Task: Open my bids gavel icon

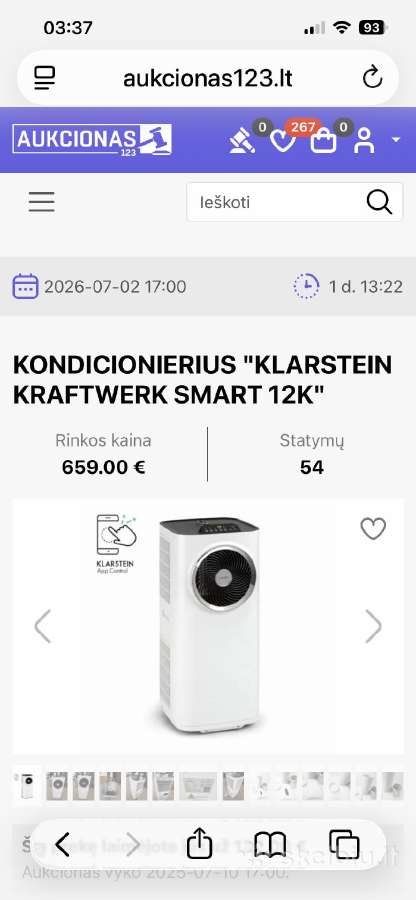Action: (x=243, y=140)
